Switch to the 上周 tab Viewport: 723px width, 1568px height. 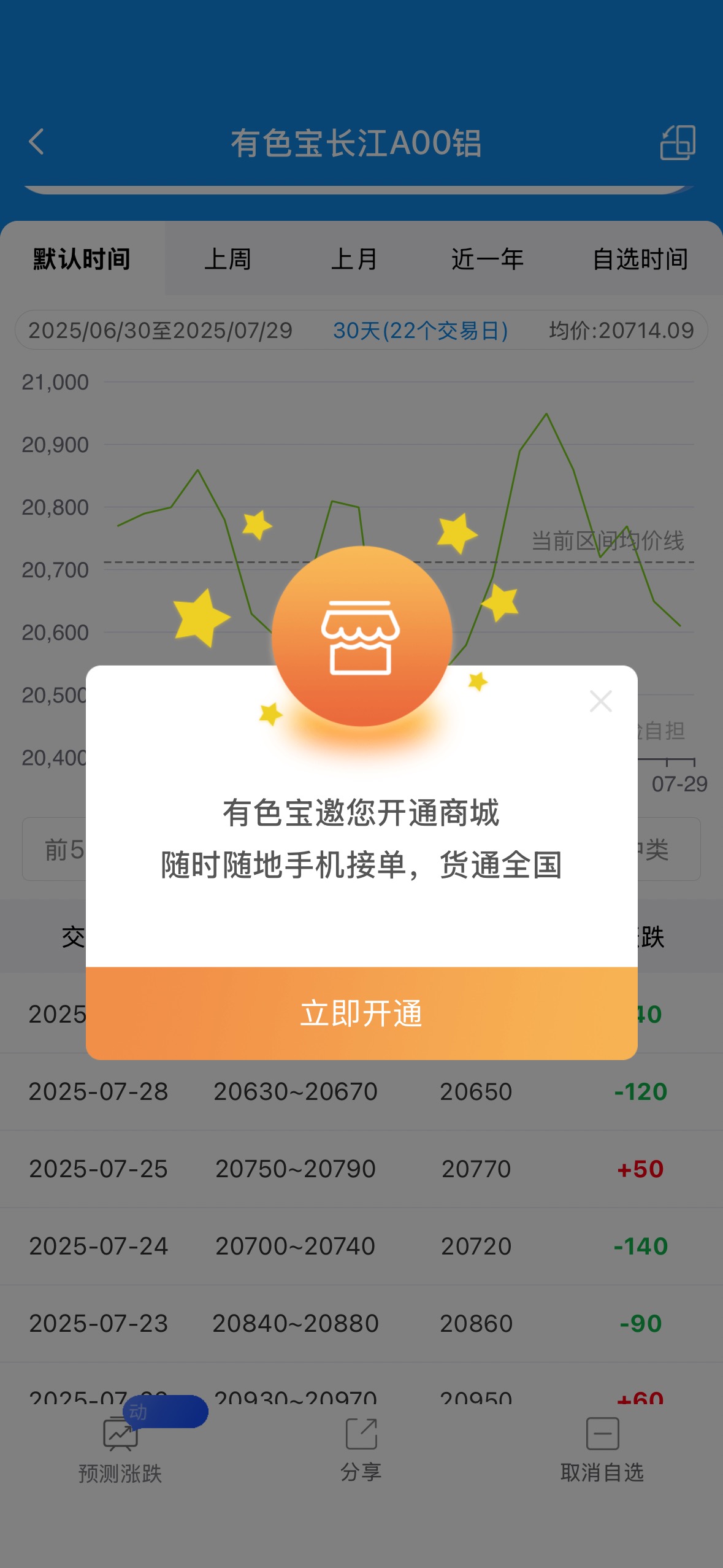click(x=228, y=259)
